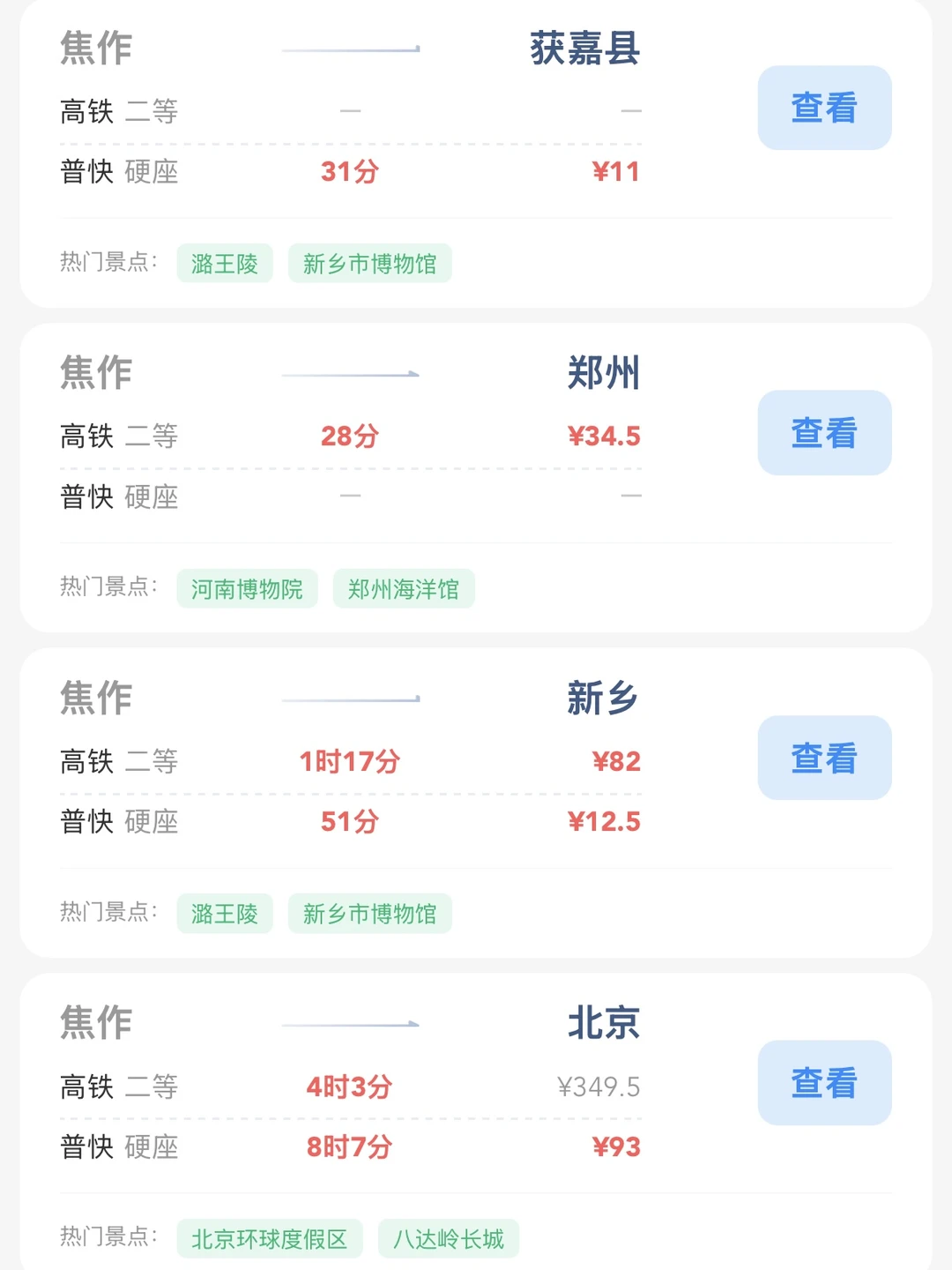Screen dimensions: 952x1270
Task: Click the 31分 travel time for 获嘉县
Action: tap(349, 173)
